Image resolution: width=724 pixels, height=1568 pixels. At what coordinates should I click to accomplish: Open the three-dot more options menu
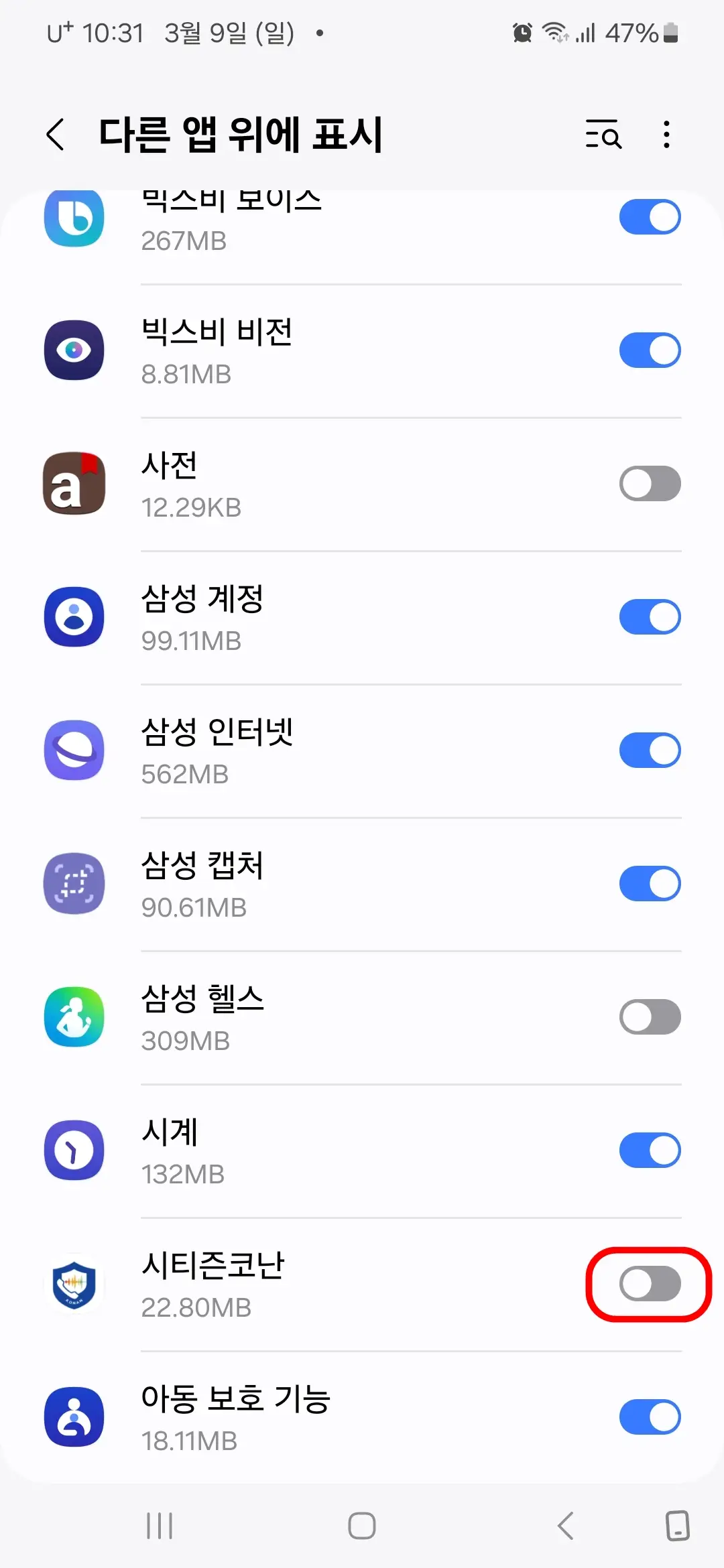coord(666,136)
